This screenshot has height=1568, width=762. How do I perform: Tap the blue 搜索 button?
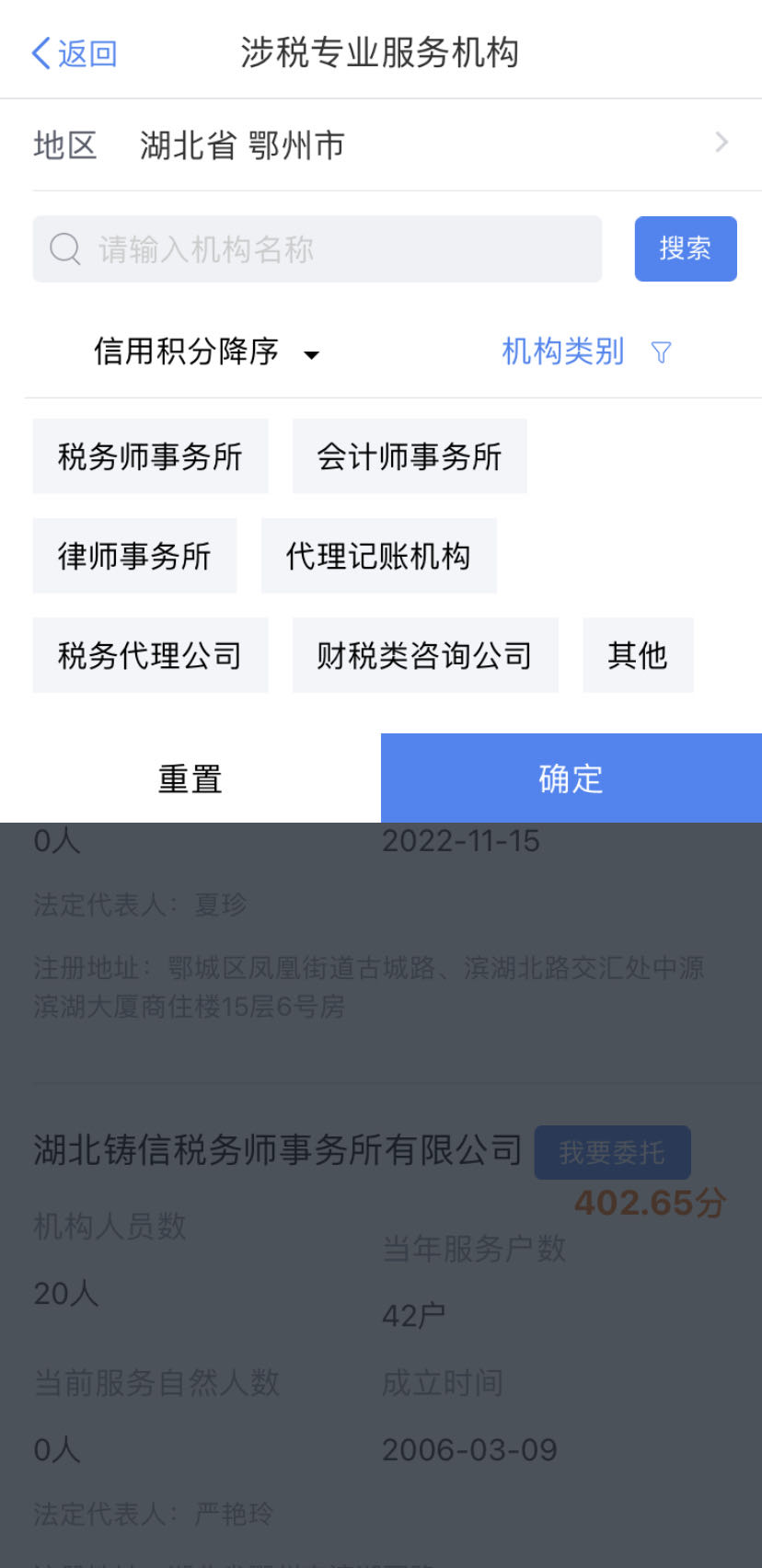coord(685,248)
